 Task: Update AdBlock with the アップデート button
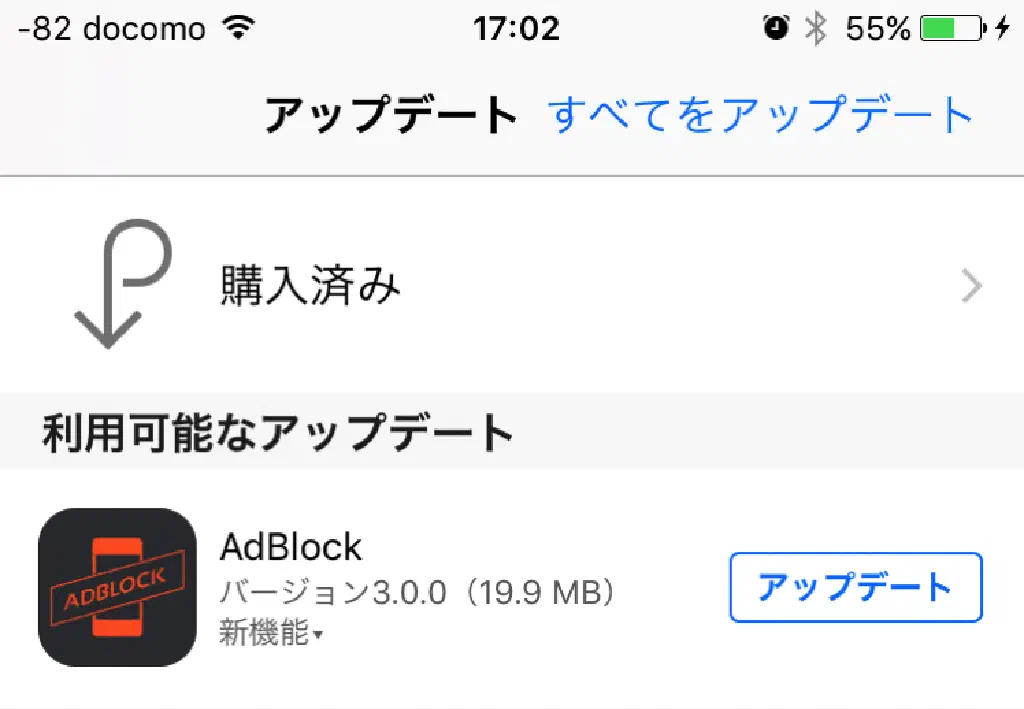point(855,587)
